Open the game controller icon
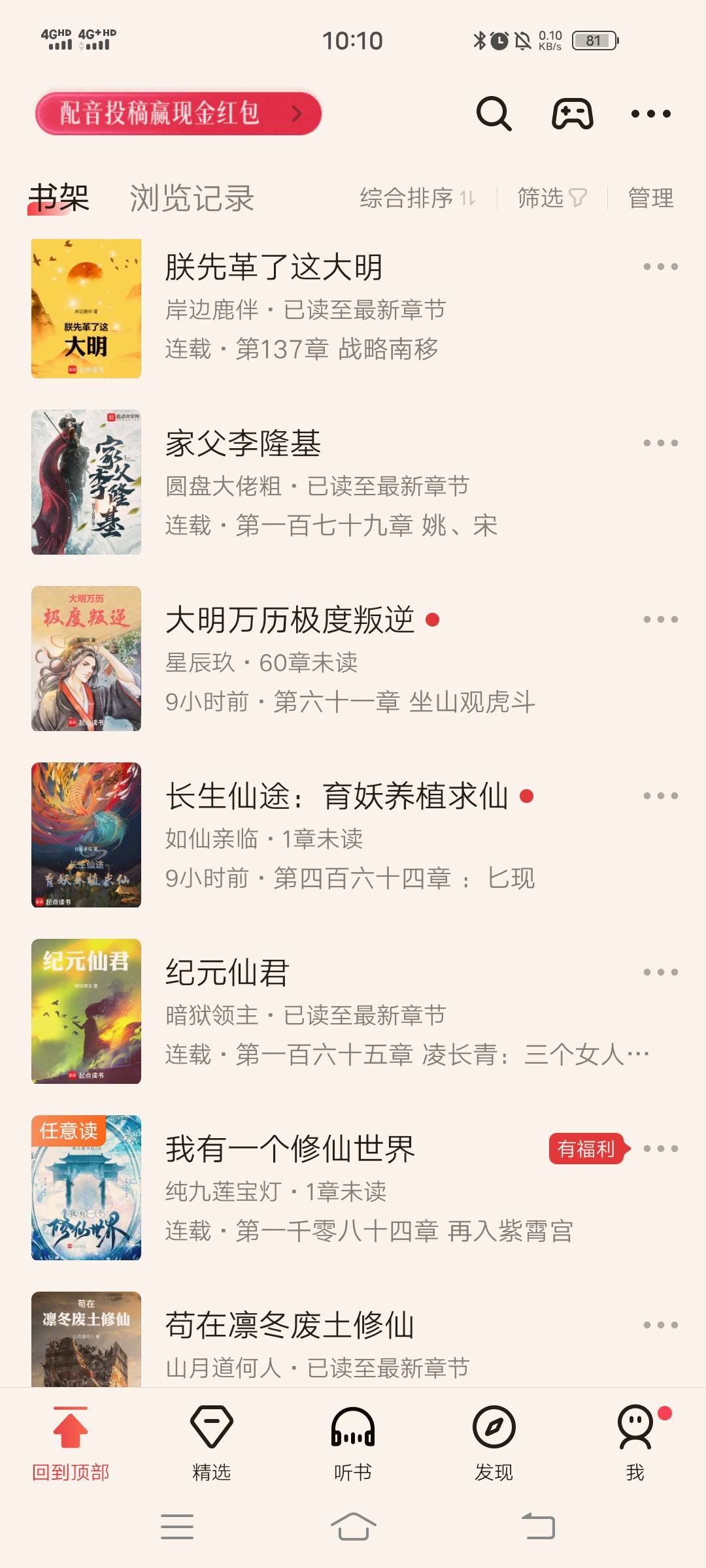 pyautogui.click(x=573, y=114)
